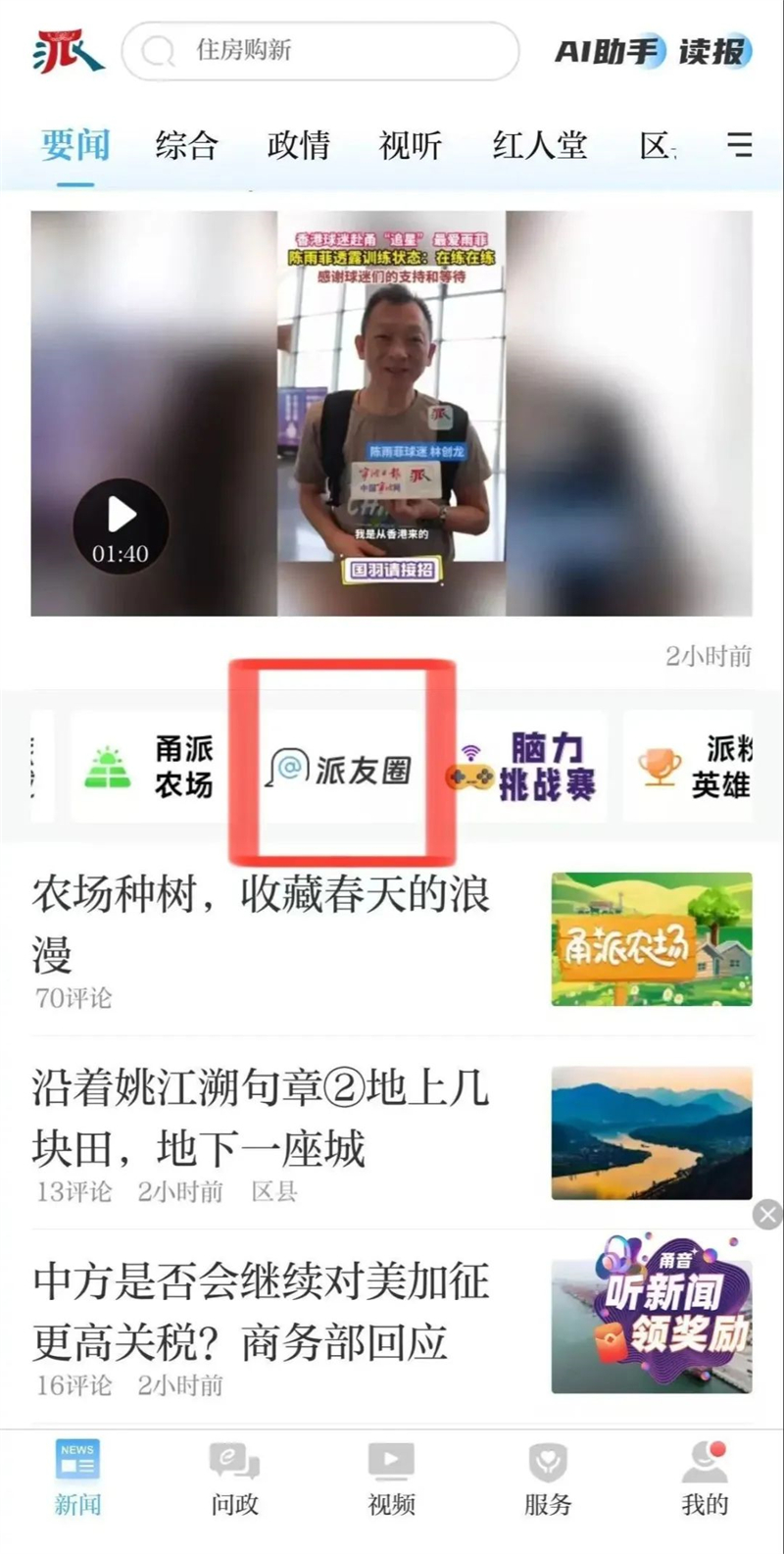Go to 视频 in bottom navigation

(391, 1479)
